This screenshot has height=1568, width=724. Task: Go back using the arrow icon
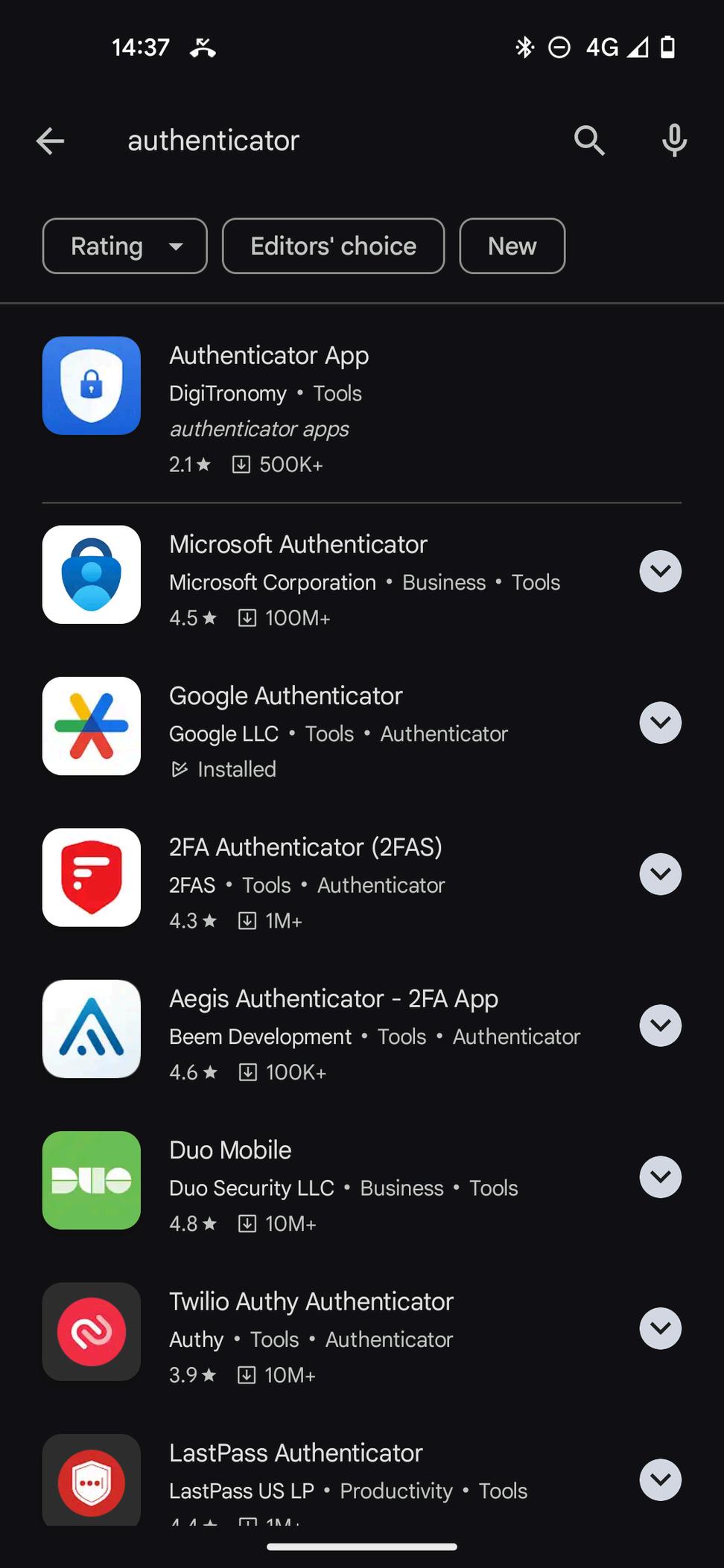pyautogui.click(x=50, y=141)
